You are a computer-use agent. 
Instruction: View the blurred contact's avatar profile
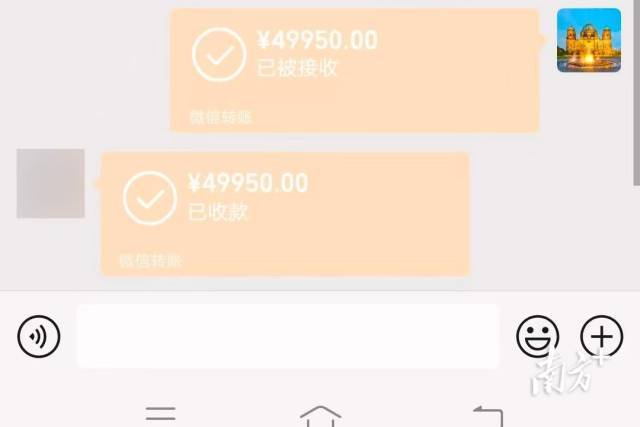point(50,184)
